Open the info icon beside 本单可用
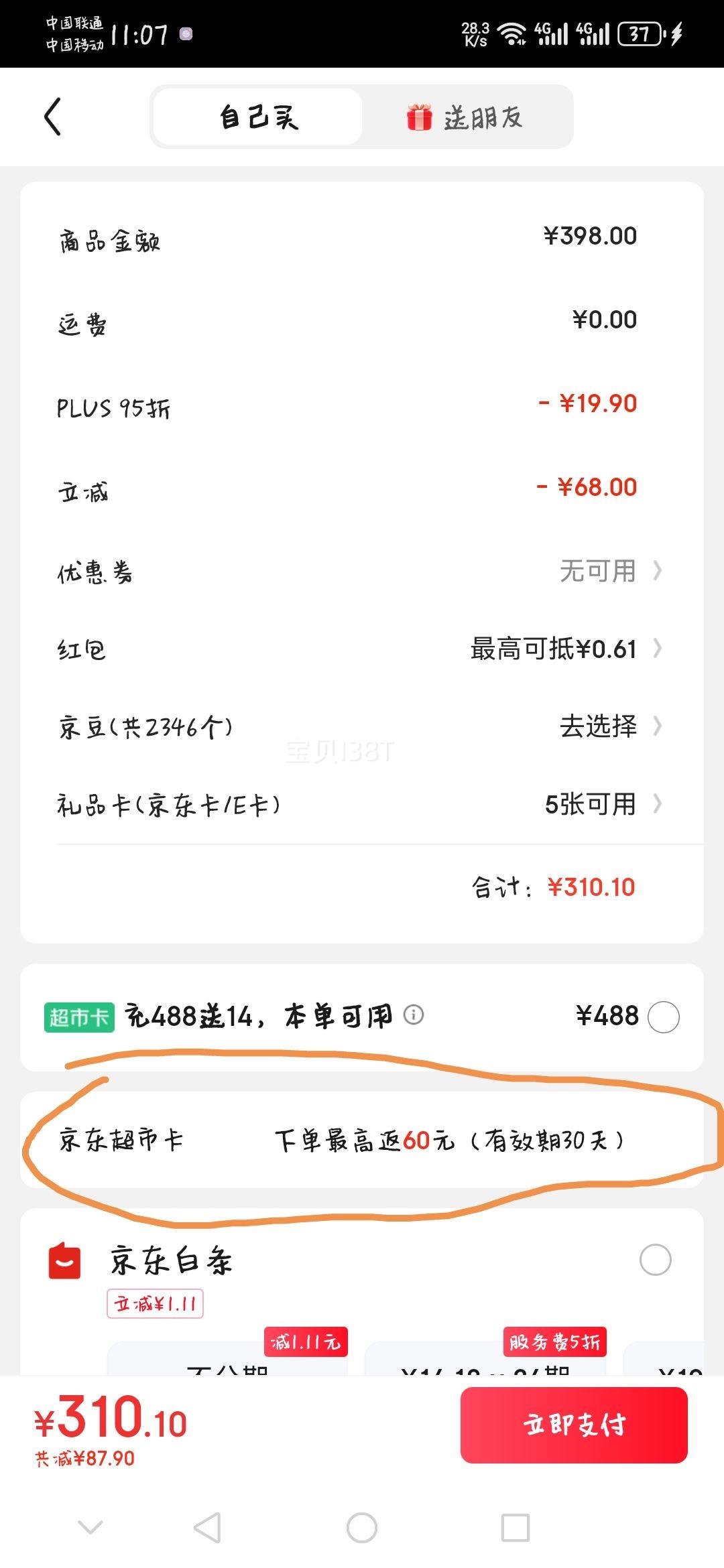This screenshot has width=724, height=1568. (x=414, y=1015)
